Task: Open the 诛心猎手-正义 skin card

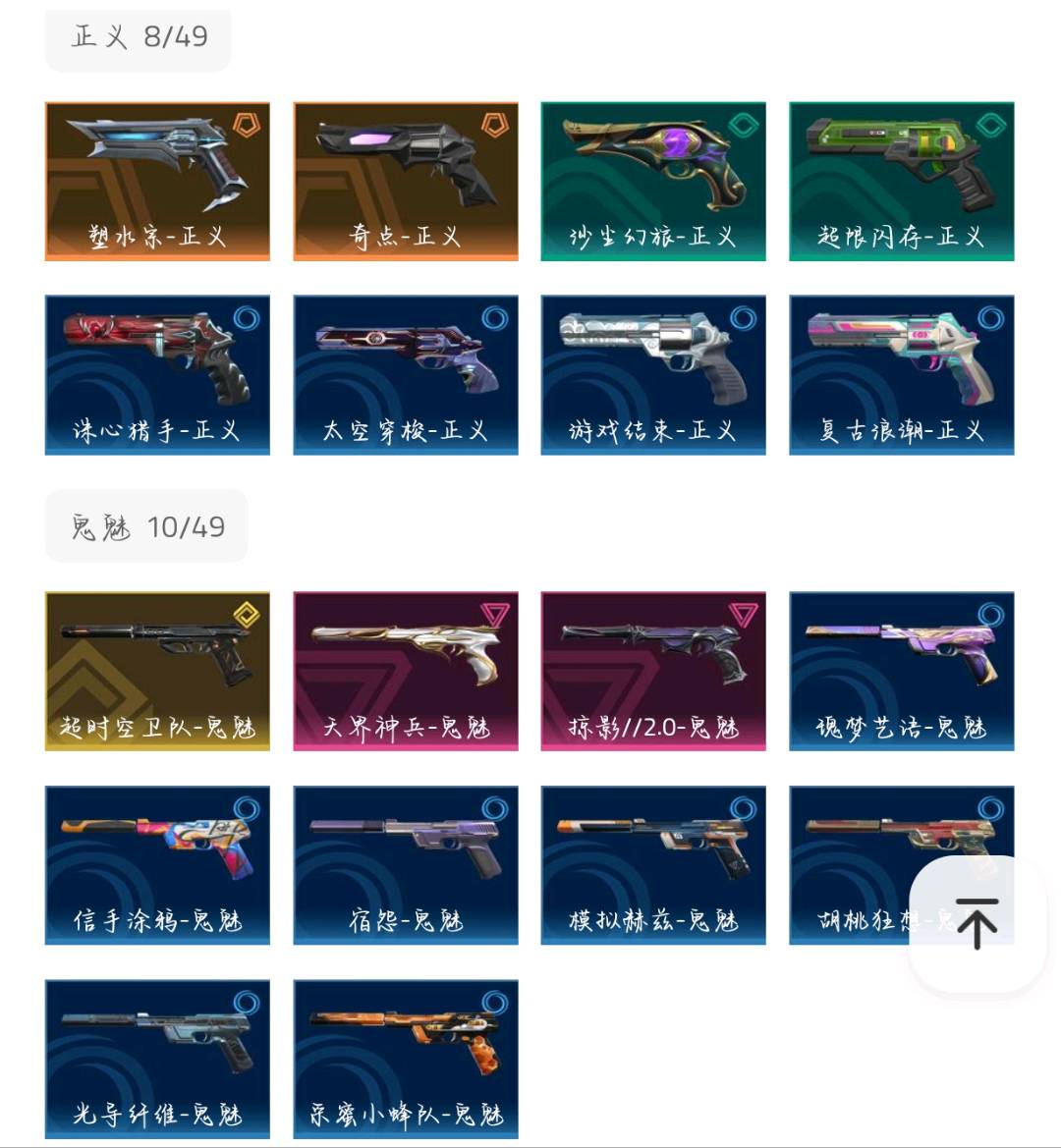Action: 157,374
